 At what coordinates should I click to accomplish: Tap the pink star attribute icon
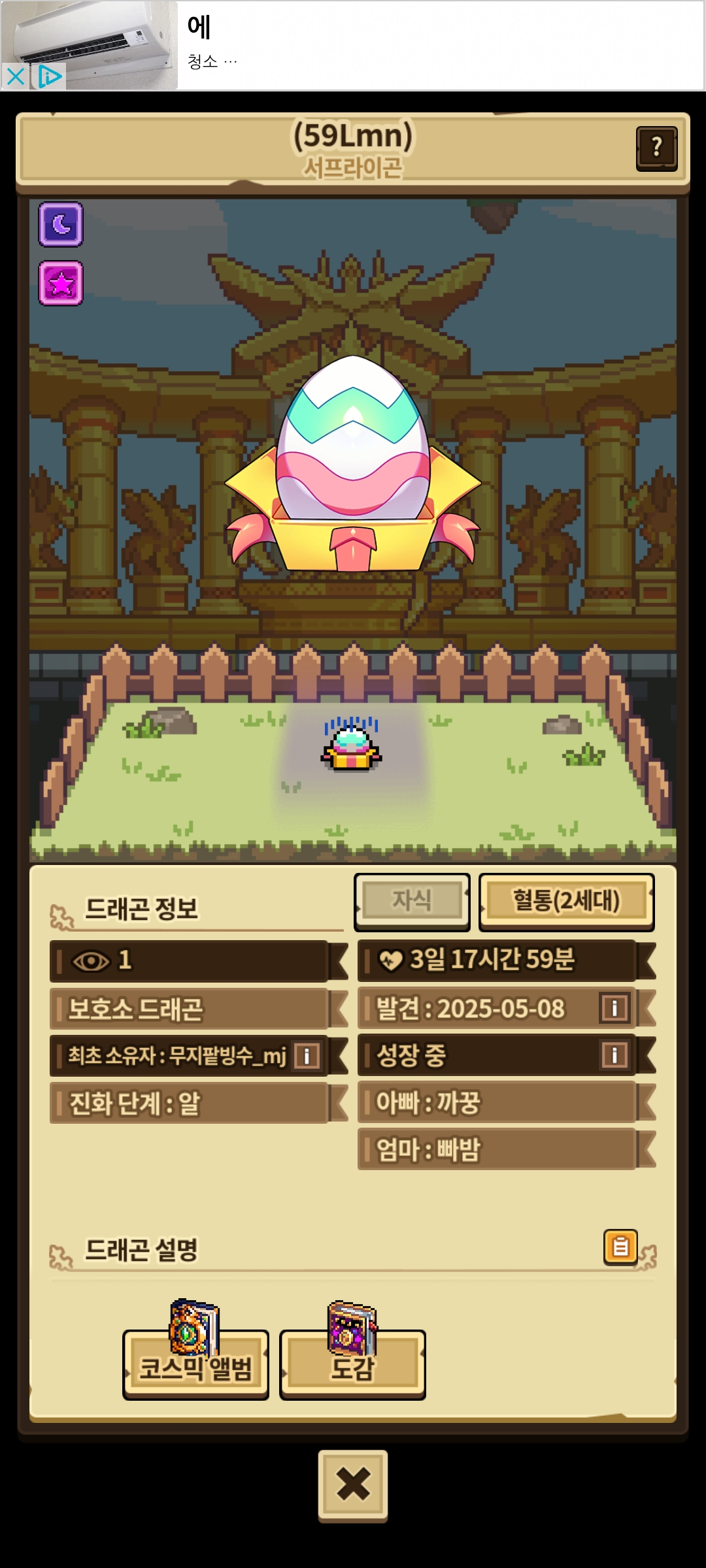pyautogui.click(x=61, y=284)
